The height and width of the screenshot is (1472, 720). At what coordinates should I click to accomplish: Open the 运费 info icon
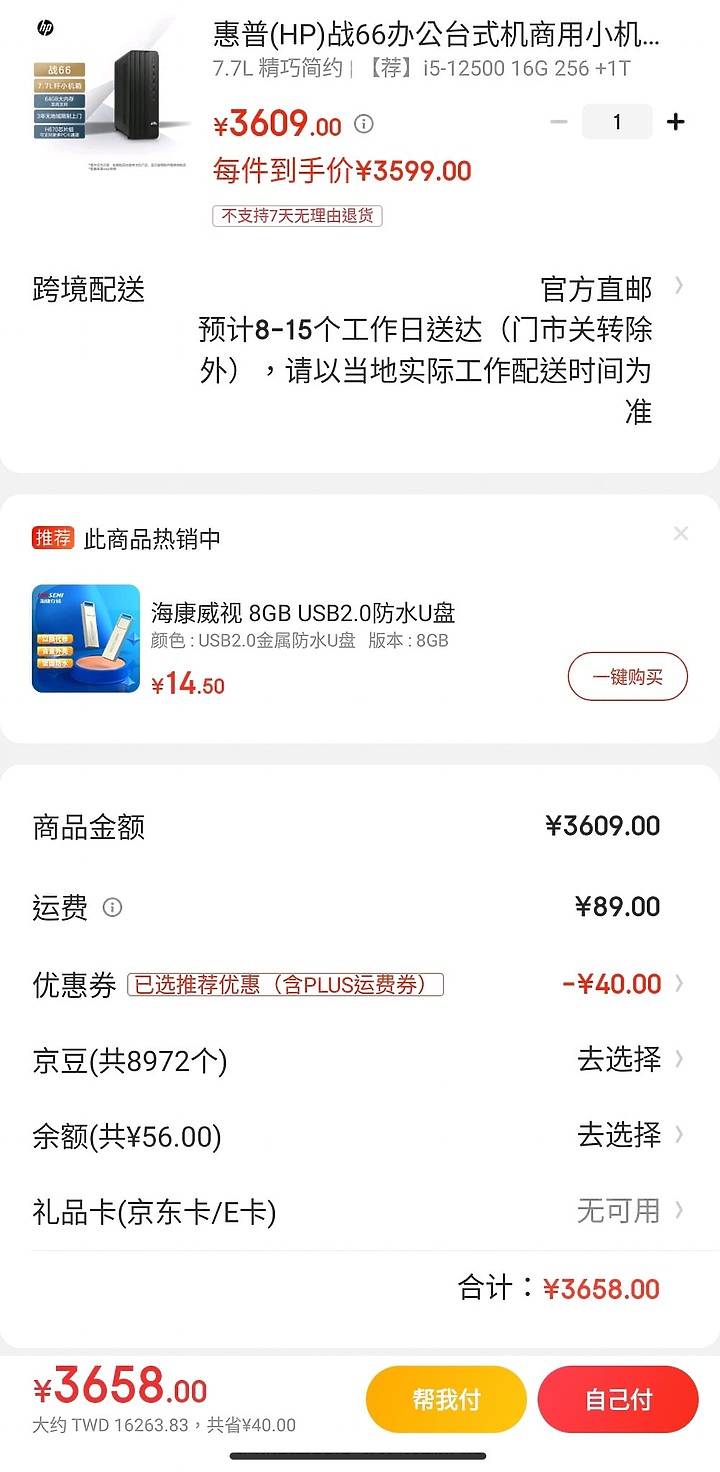tap(113, 908)
